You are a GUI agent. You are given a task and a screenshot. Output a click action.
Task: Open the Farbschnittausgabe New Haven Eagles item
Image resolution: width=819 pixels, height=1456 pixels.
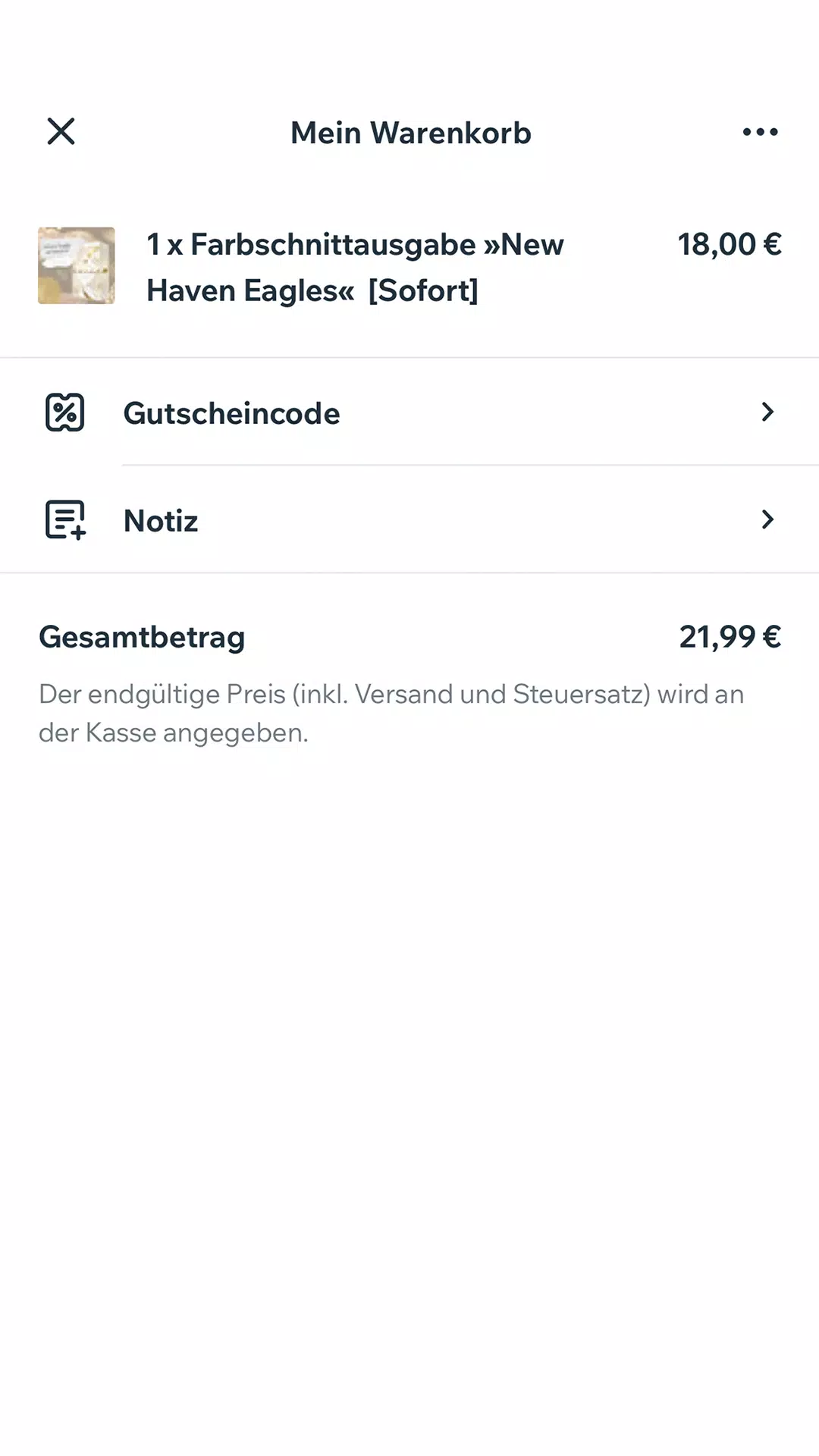coord(409,267)
